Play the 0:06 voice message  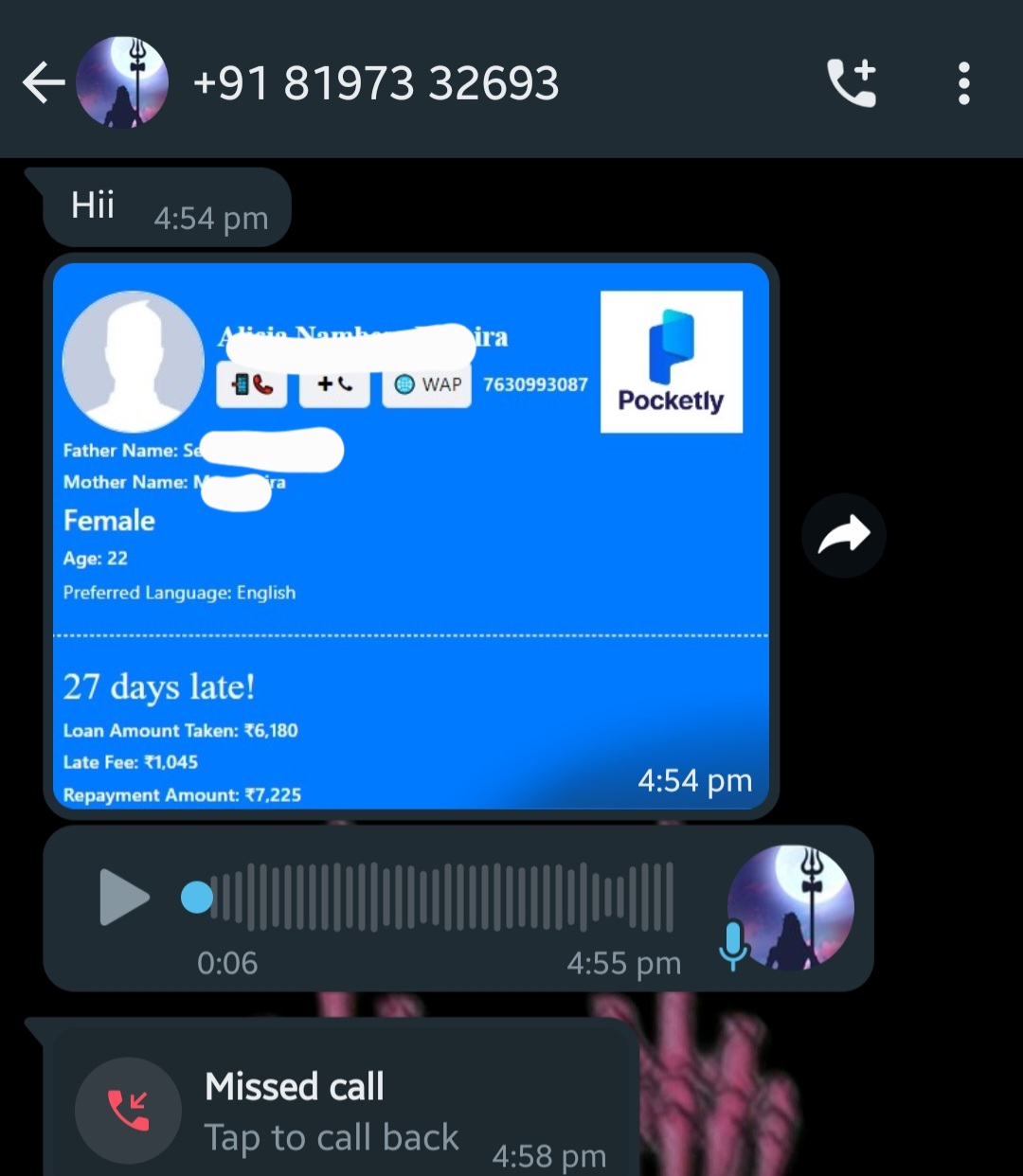[x=124, y=897]
